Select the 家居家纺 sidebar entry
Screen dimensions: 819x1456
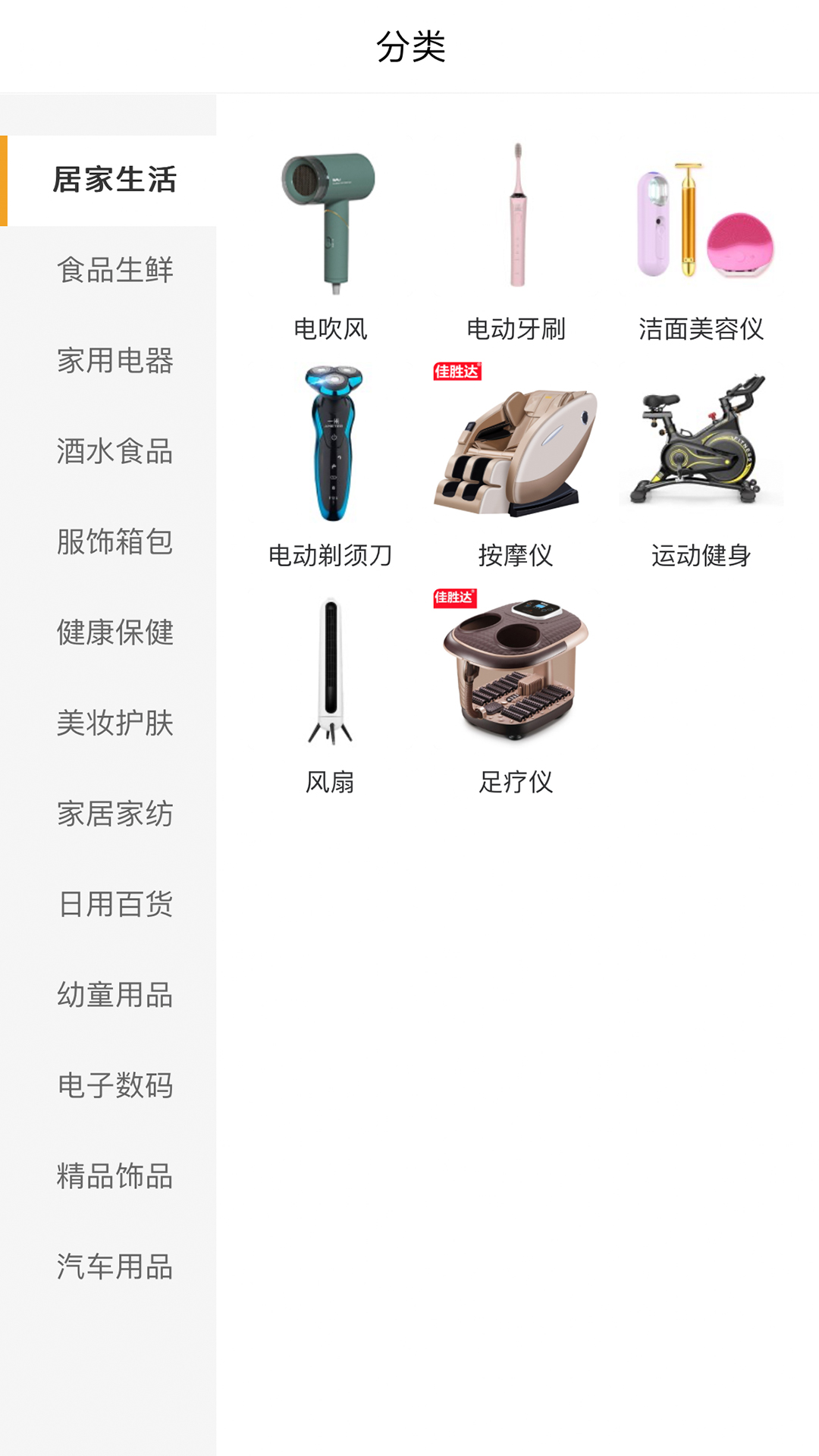(114, 814)
